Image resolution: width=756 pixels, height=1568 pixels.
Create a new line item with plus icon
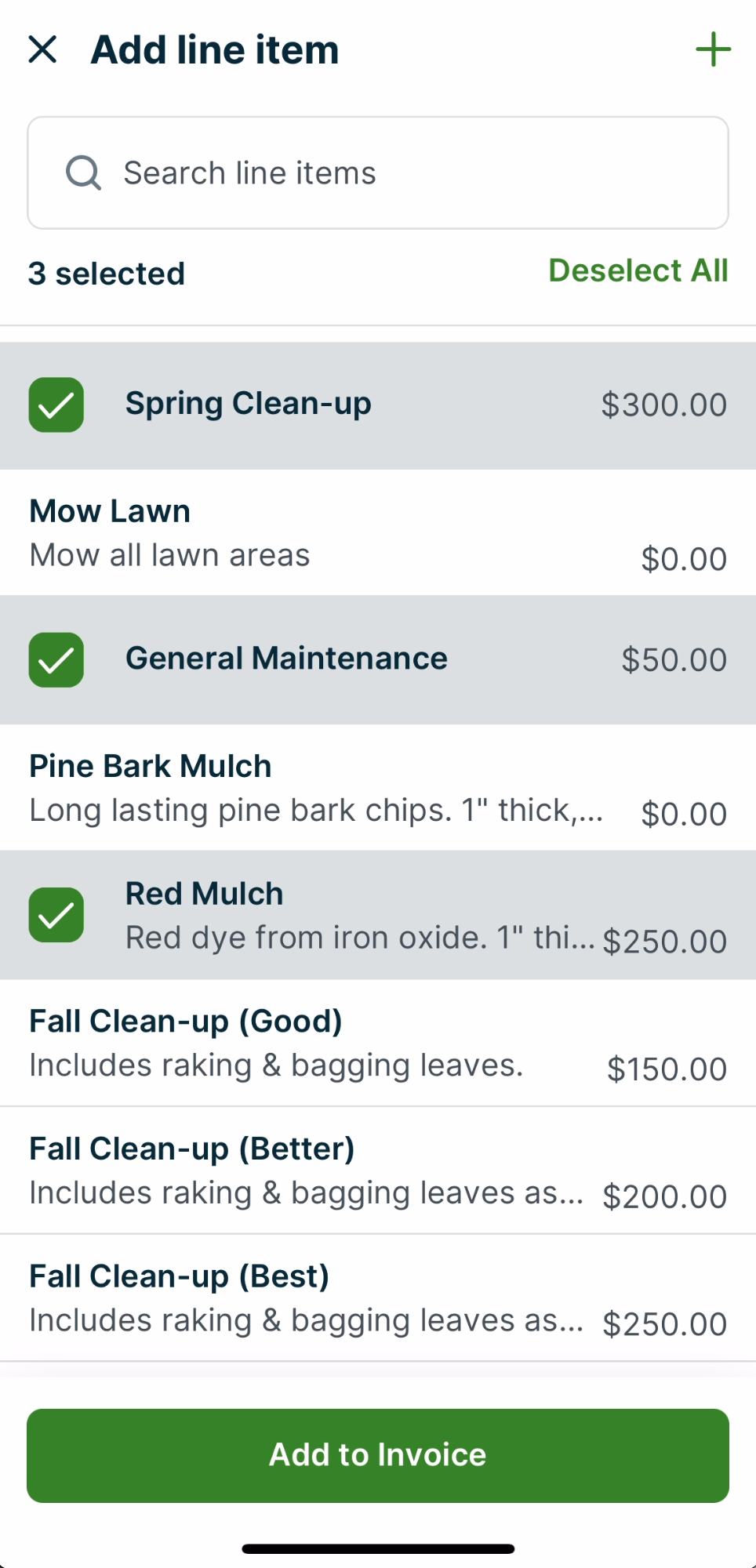[713, 49]
